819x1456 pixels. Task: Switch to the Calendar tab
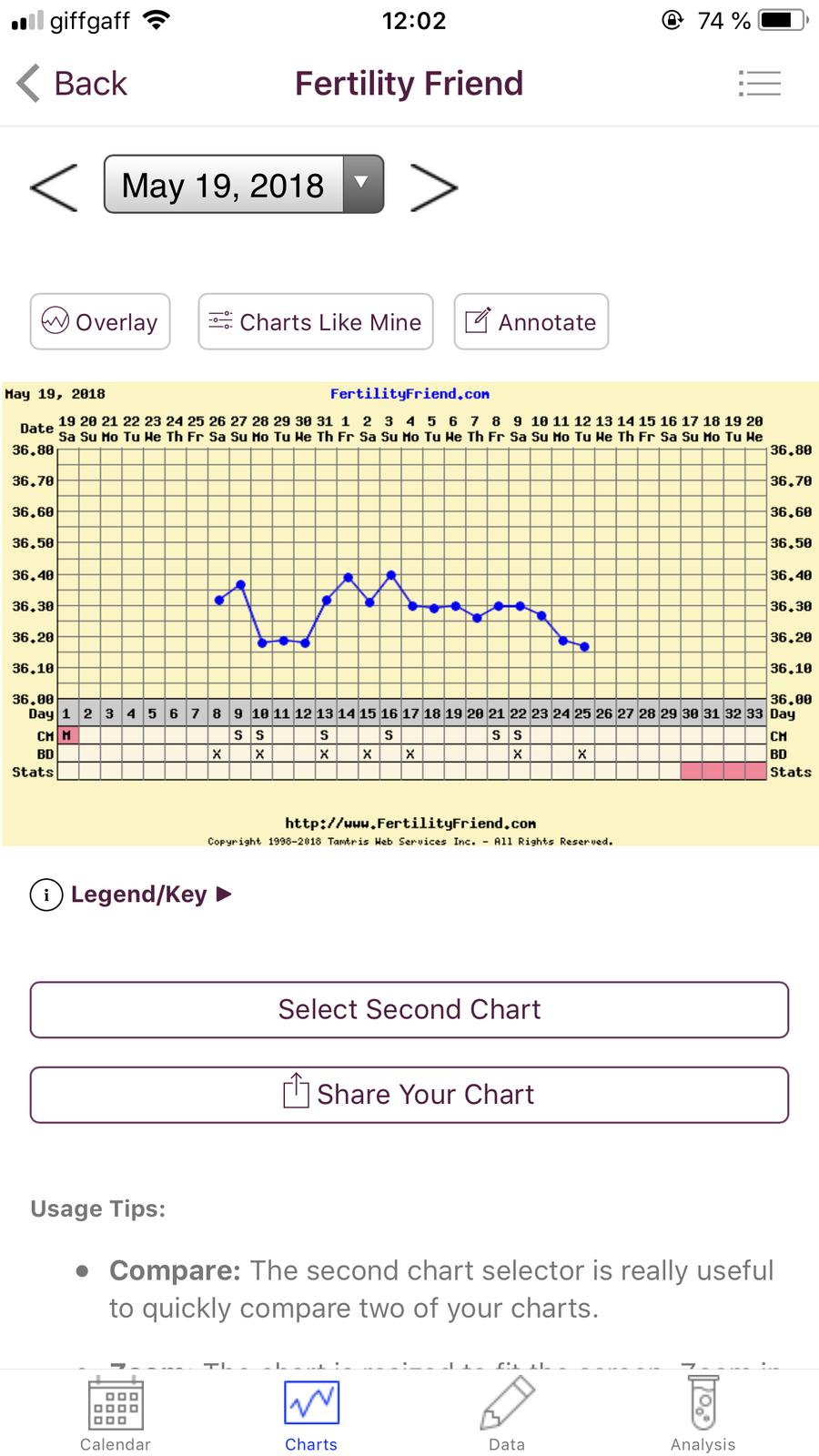click(x=115, y=1415)
